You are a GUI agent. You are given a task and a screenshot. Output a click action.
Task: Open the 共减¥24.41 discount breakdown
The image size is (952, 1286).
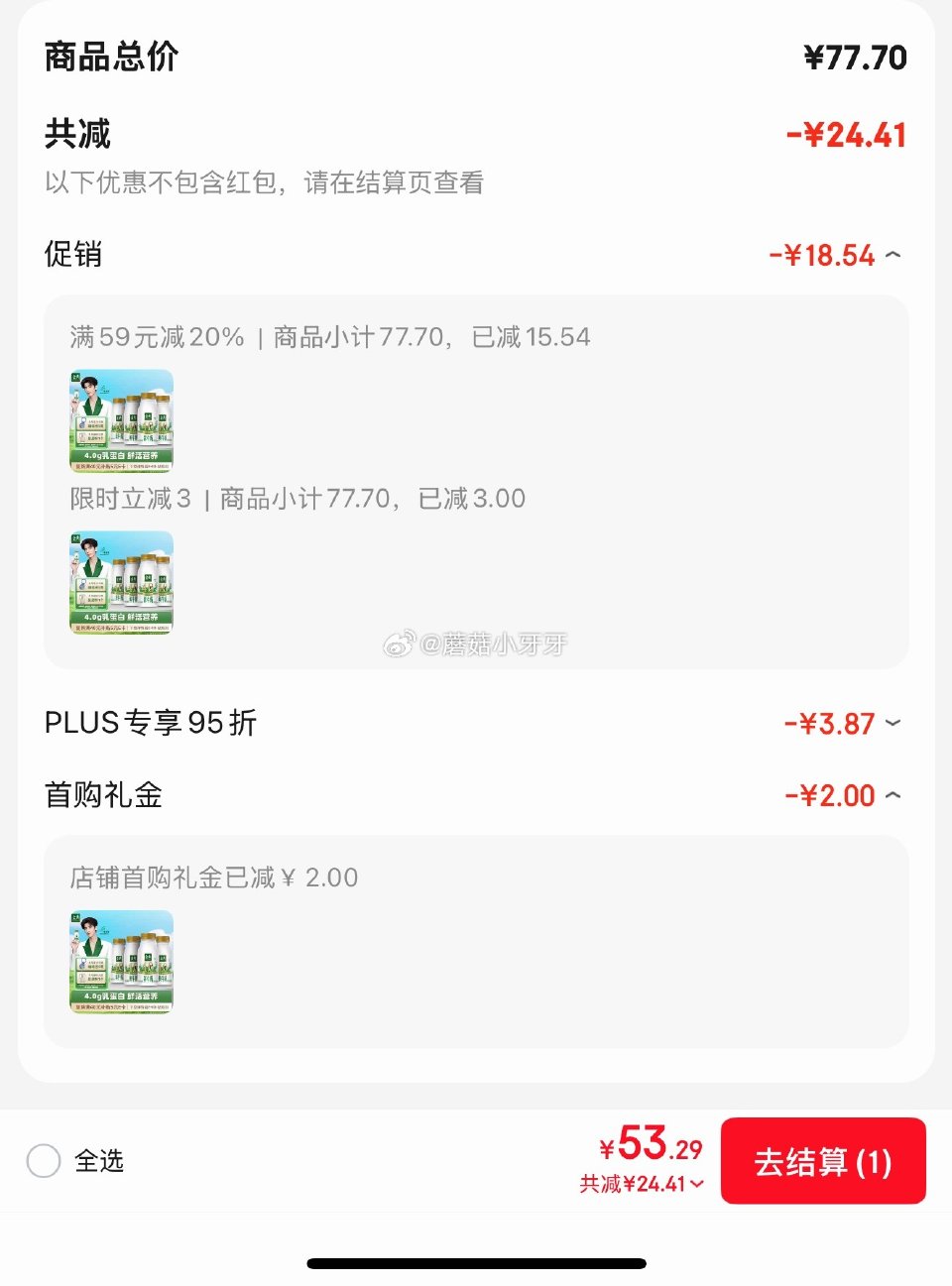click(x=639, y=1184)
